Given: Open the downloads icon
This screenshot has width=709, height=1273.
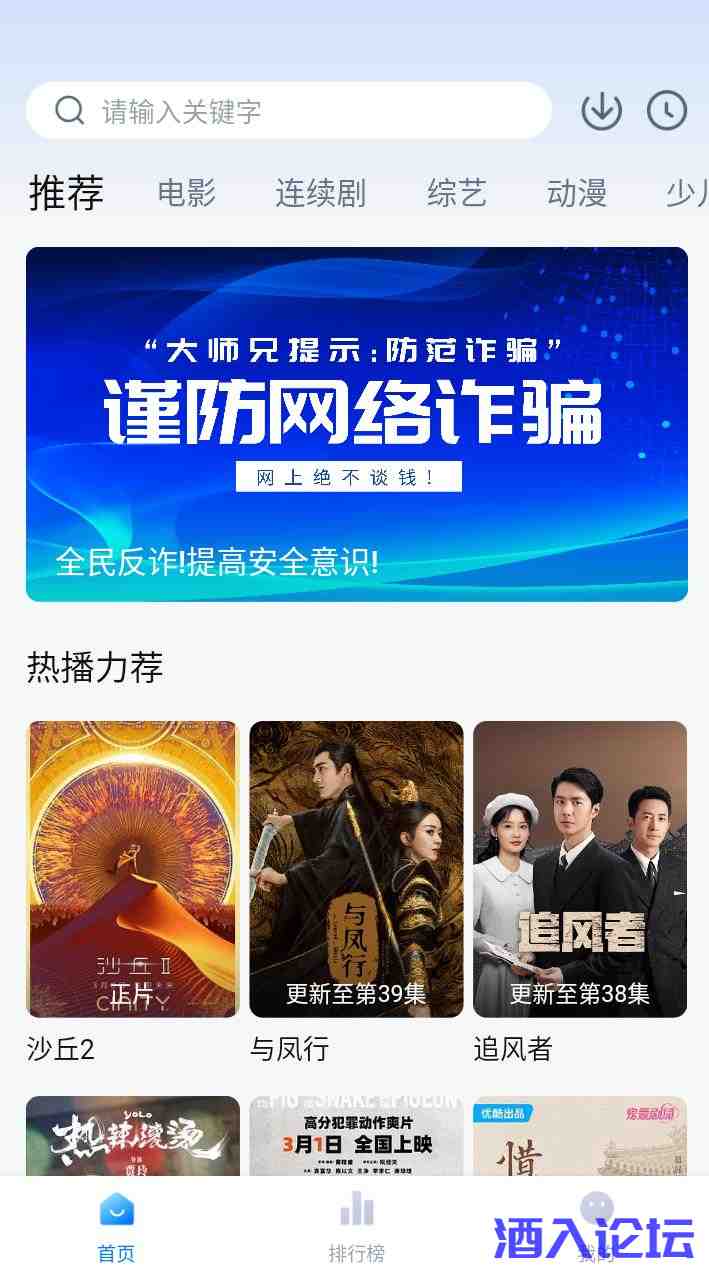Looking at the screenshot, I should click(601, 111).
